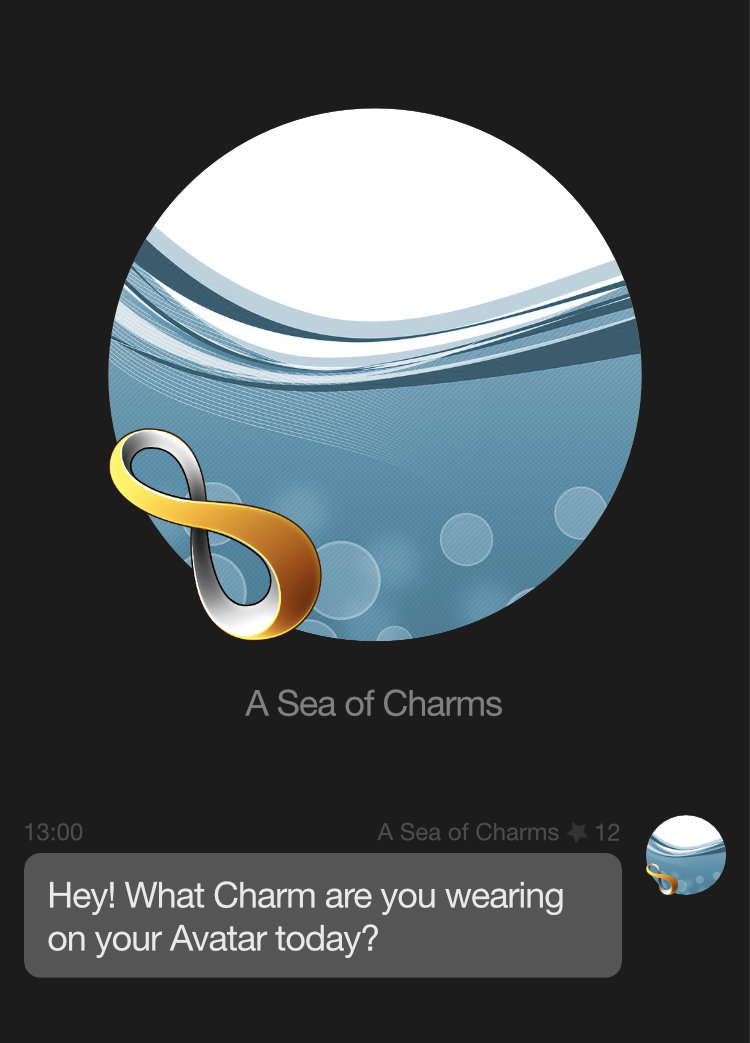
Task: Select the message asking about your Charm
Action: [x=322, y=915]
